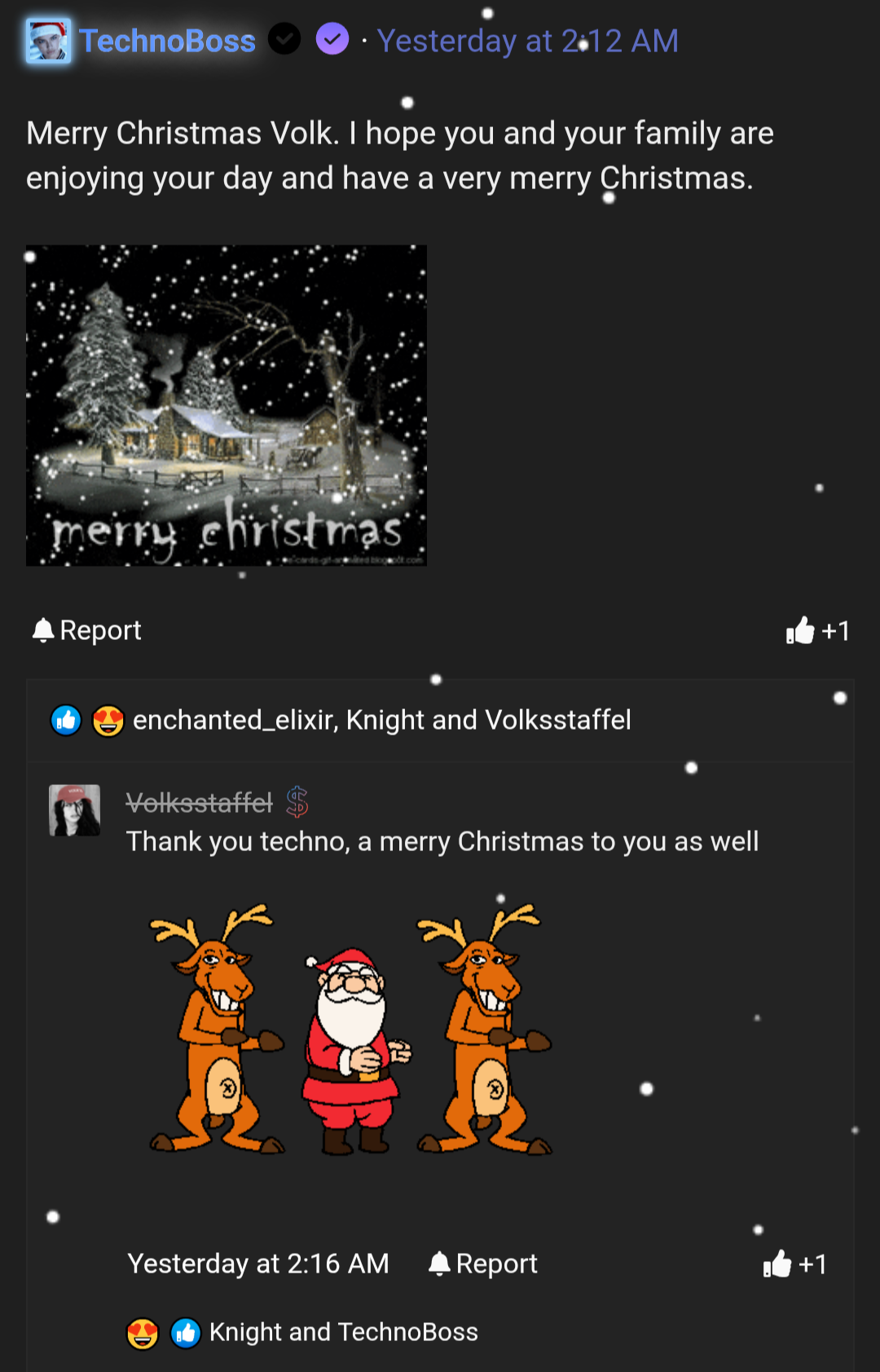Screen dimensions: 880x1372
Task: Report Volksstaffel's reply comment
Action: click(483, 1264)
